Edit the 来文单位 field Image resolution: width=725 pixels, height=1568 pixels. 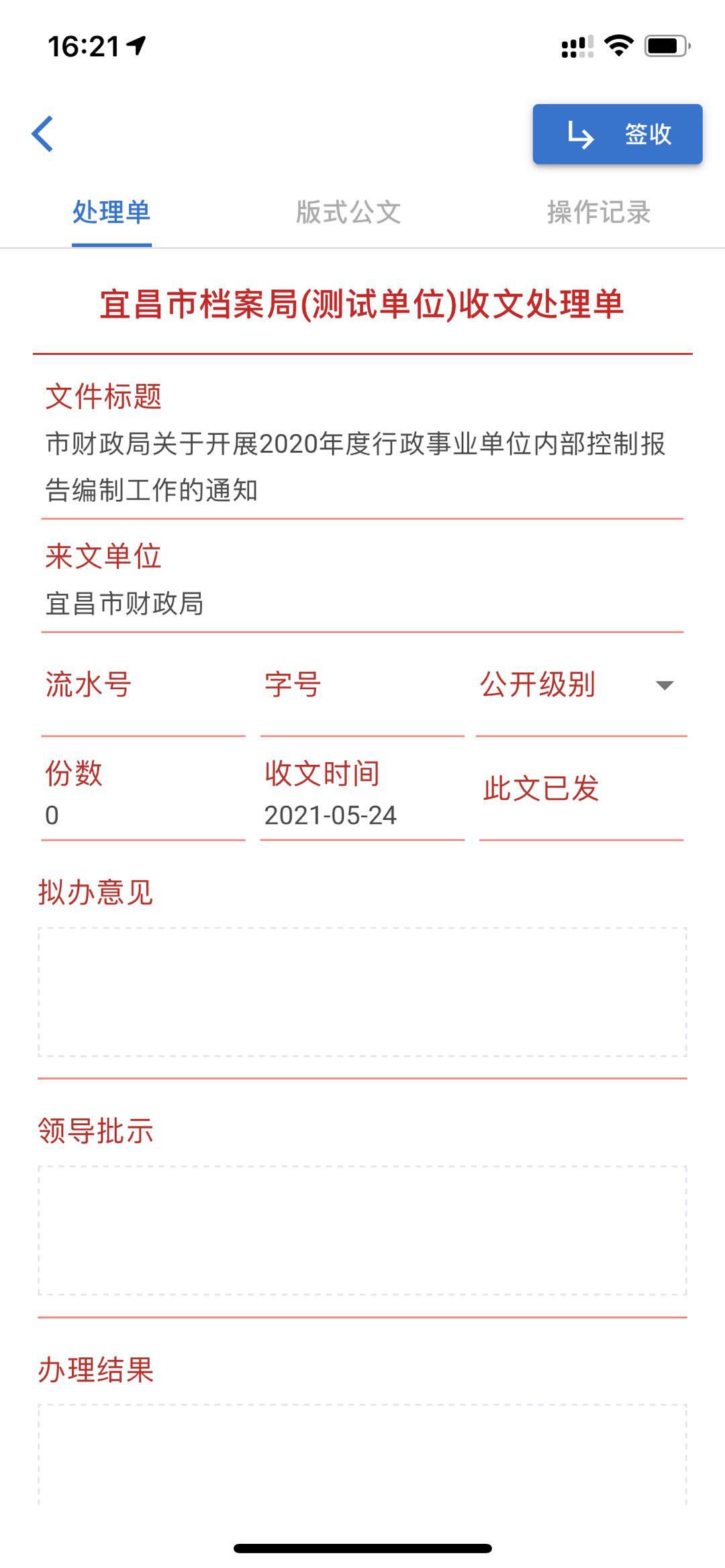[x=362, y=604]
